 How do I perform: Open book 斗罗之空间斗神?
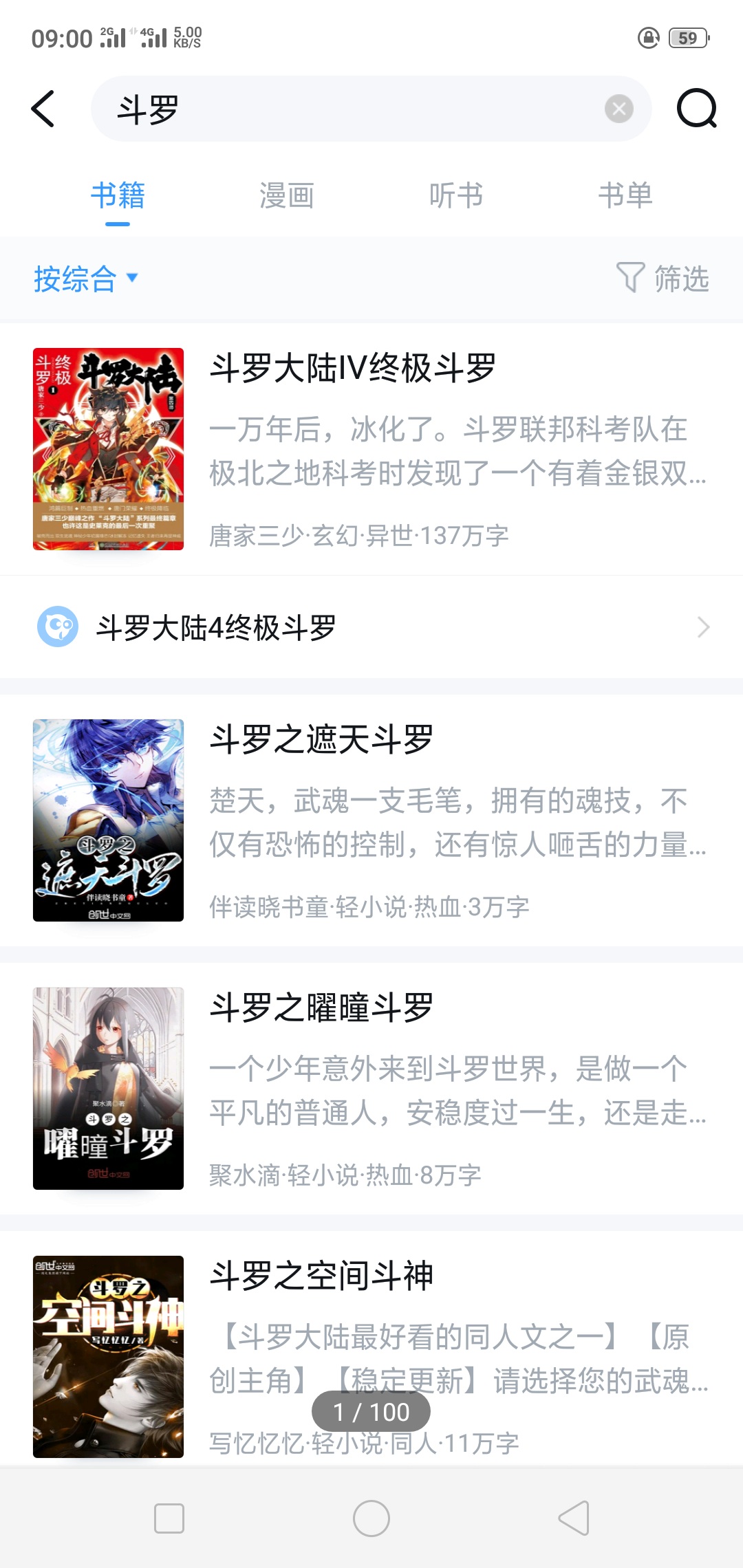(371, 1349)
